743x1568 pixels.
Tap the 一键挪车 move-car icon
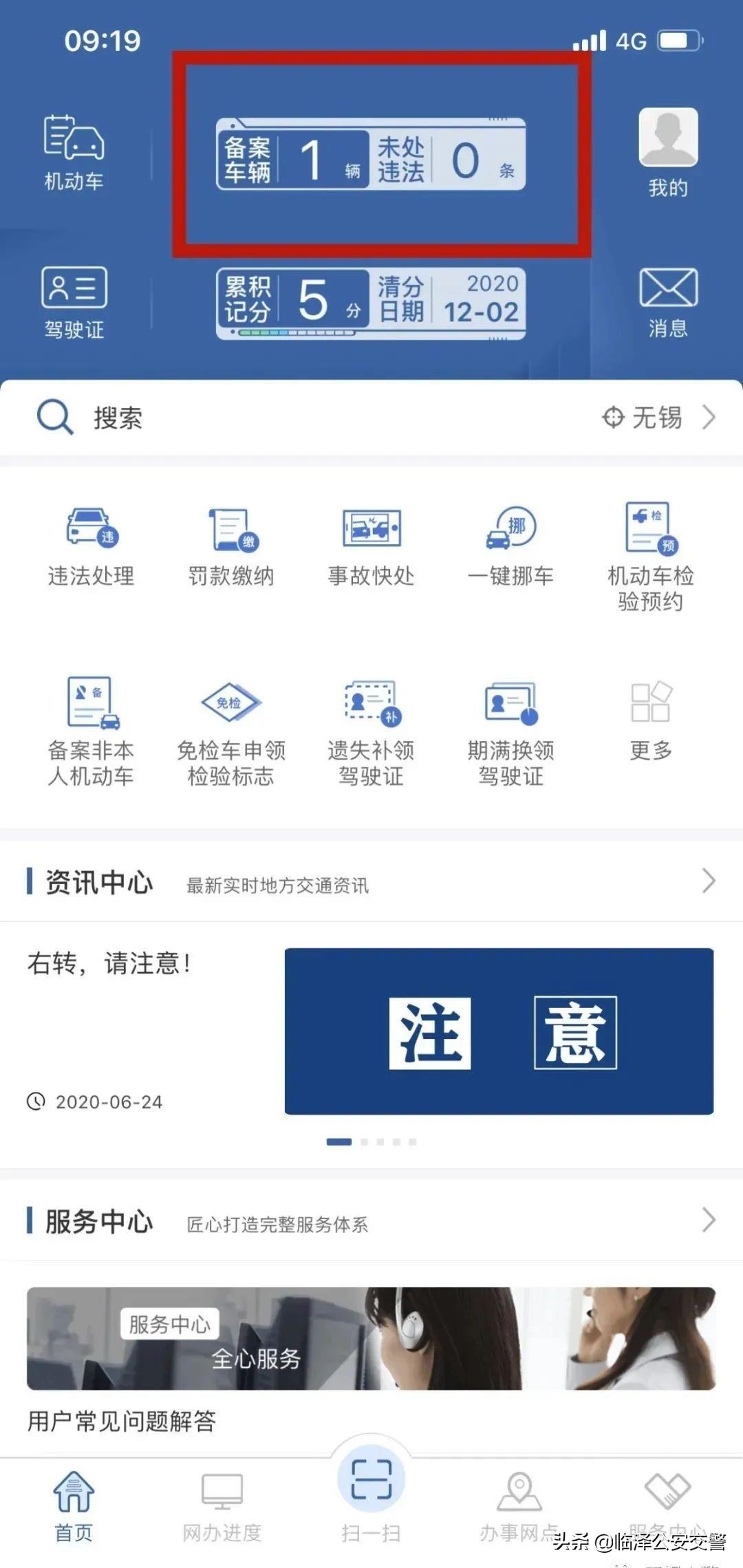(510, 544)
